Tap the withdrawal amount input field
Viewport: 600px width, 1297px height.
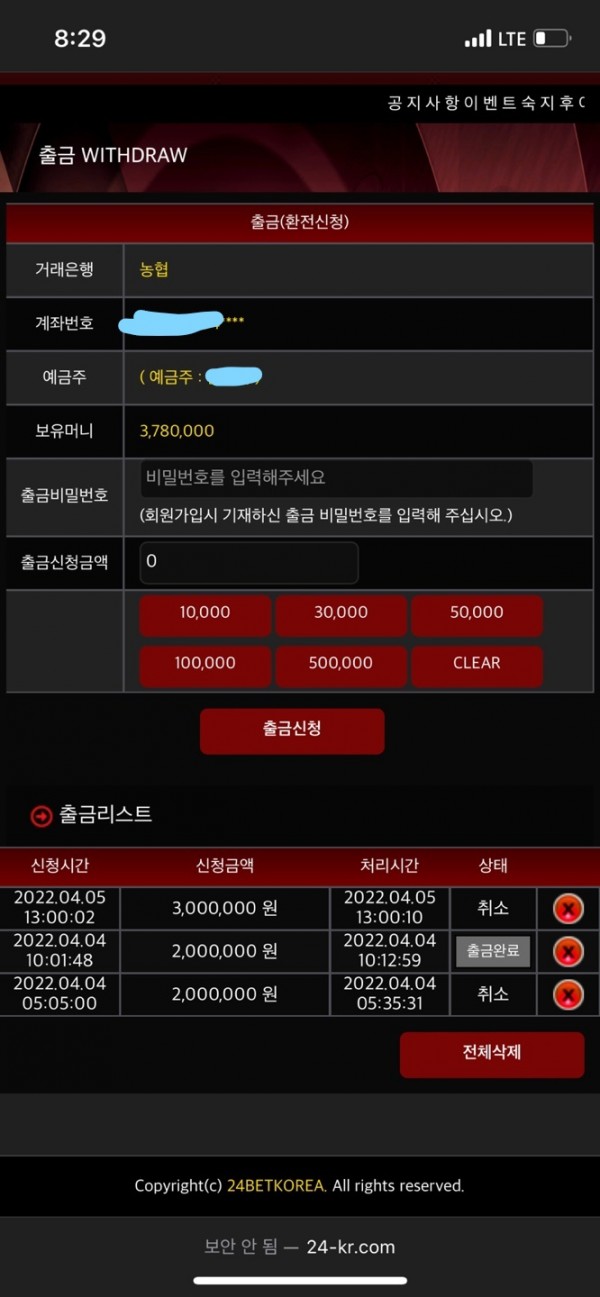pos(248,562)
